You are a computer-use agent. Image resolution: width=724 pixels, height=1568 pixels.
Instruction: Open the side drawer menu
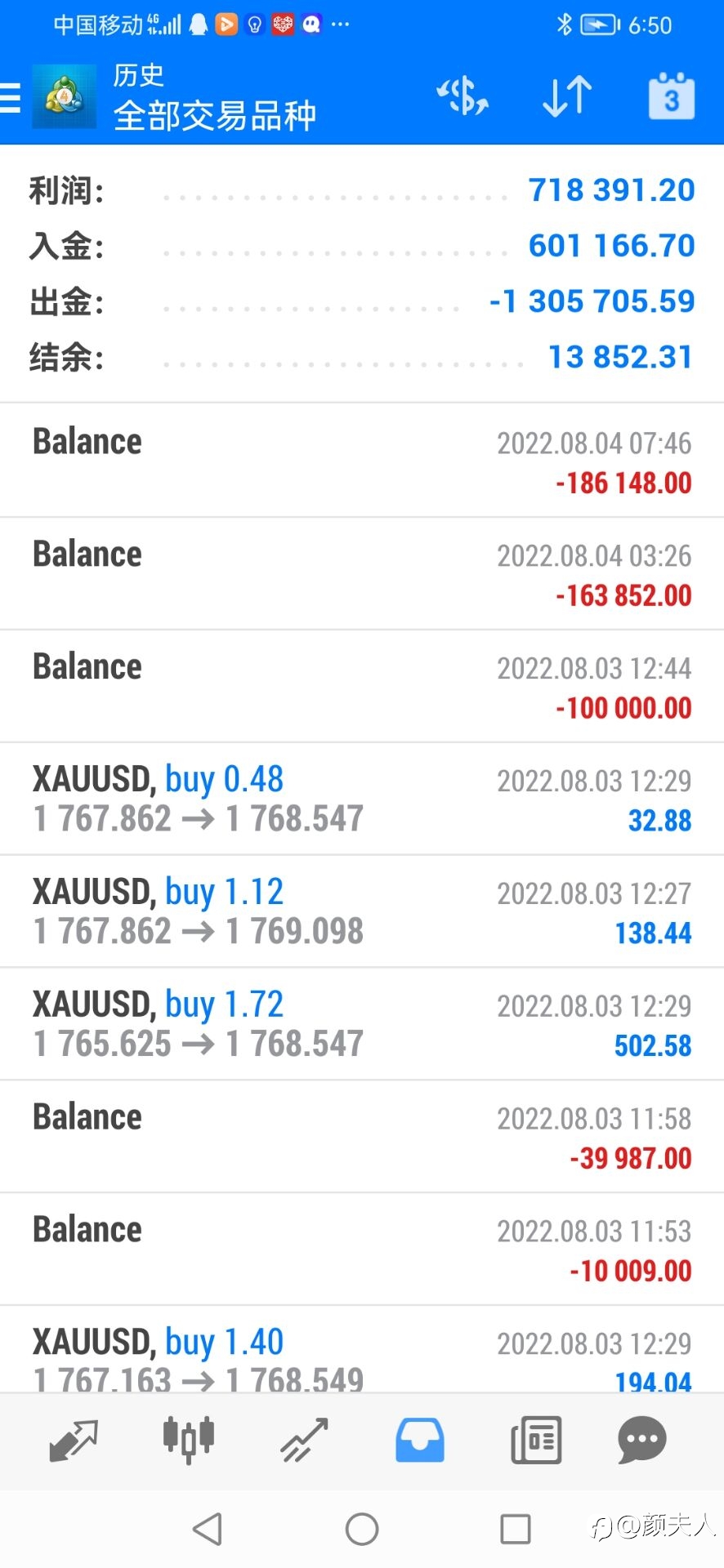(x=11, y=97)
